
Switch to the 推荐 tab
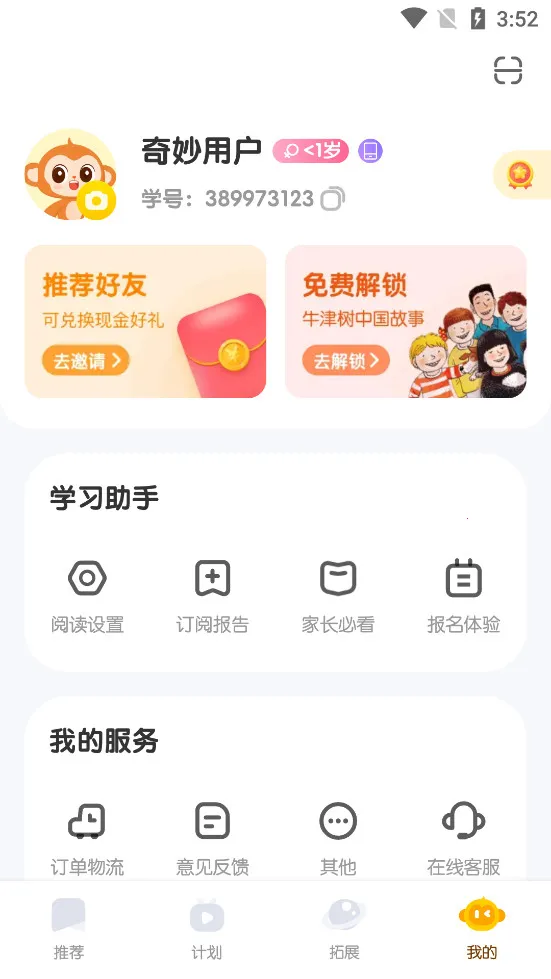click(69, 928)
